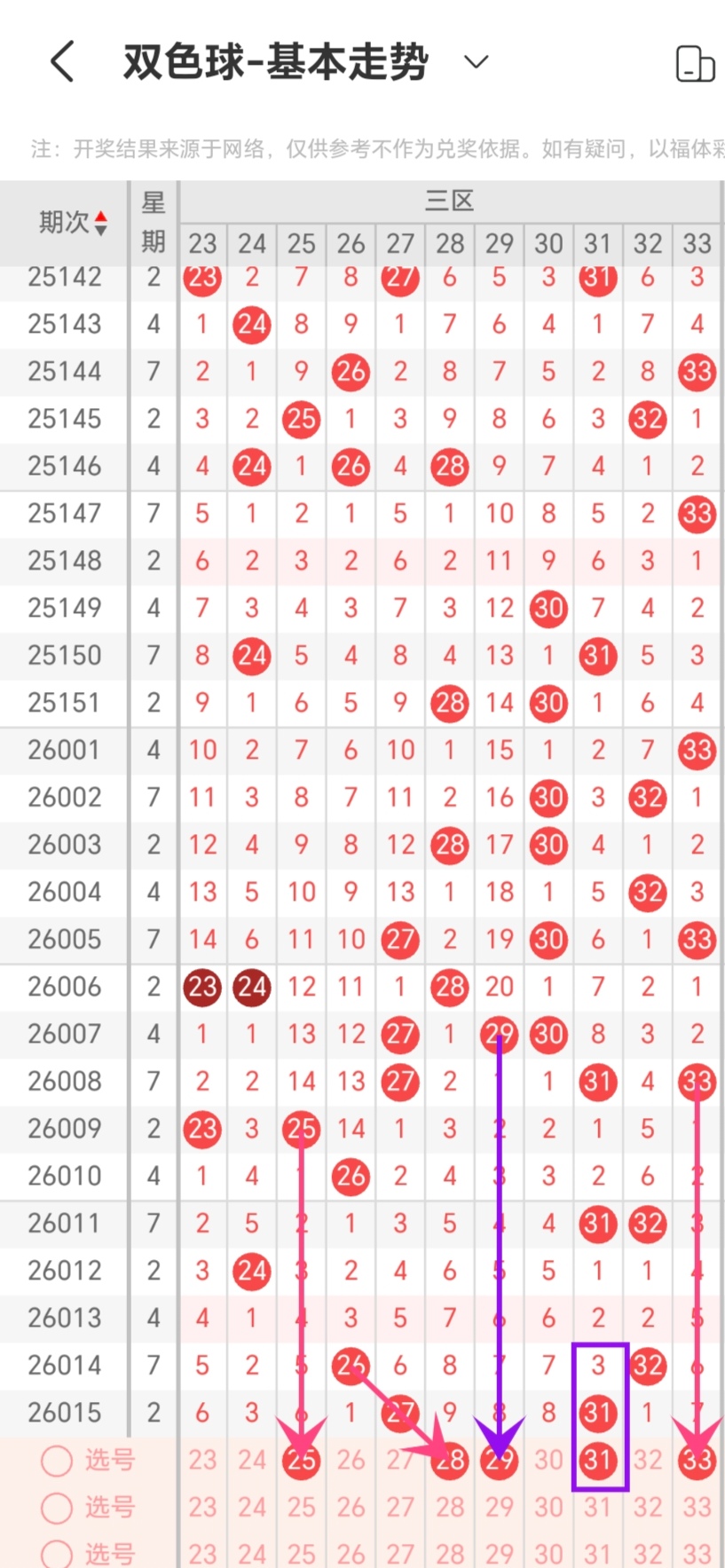Viewport: 725px width, 1568px height.
Task: Expand the 双色球-基本走势 chart type dropdown
Action: coord(477,62)
